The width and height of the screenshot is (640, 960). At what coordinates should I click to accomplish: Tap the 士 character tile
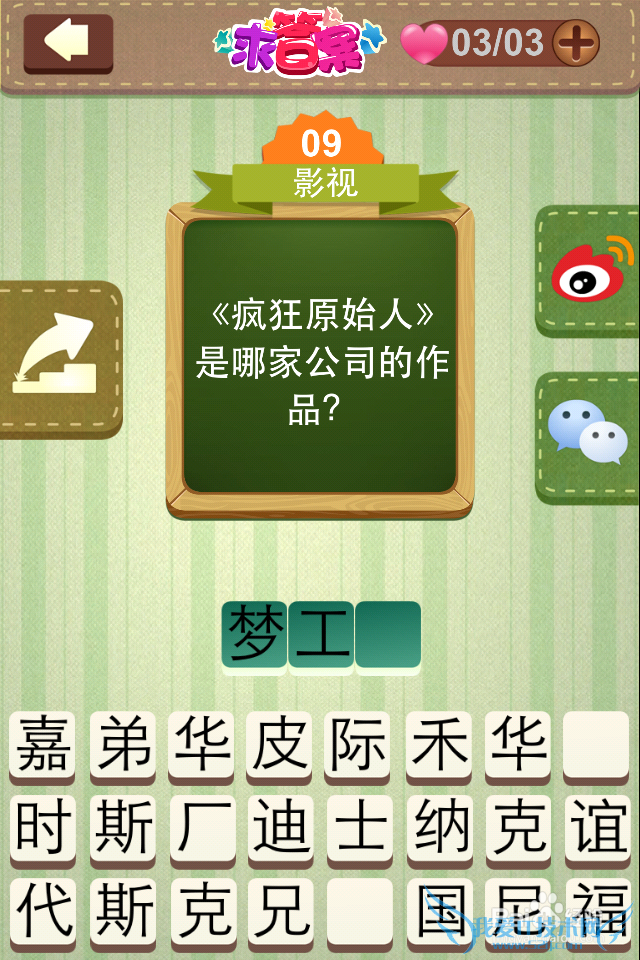[360, 827]
